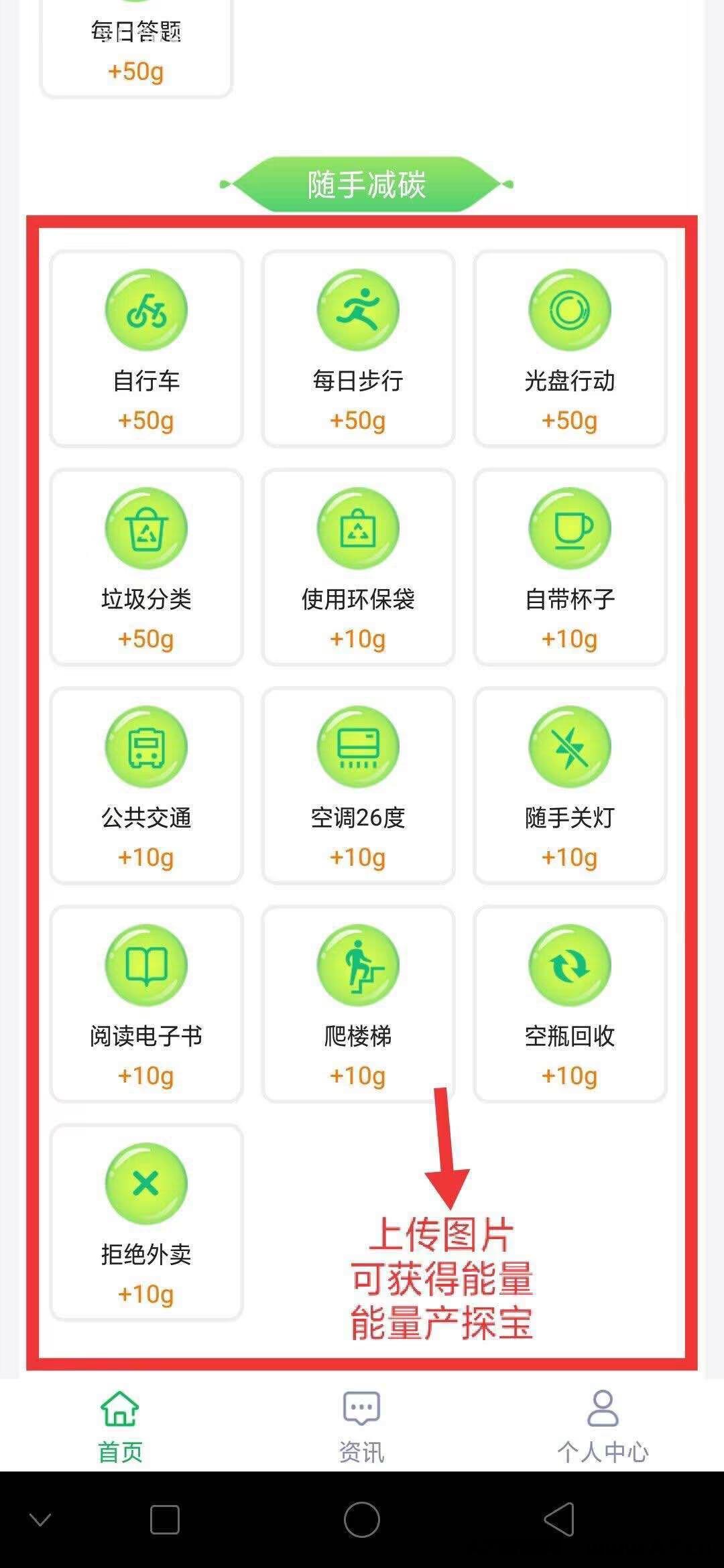Tap the 空调26度 card

point(358,785)
